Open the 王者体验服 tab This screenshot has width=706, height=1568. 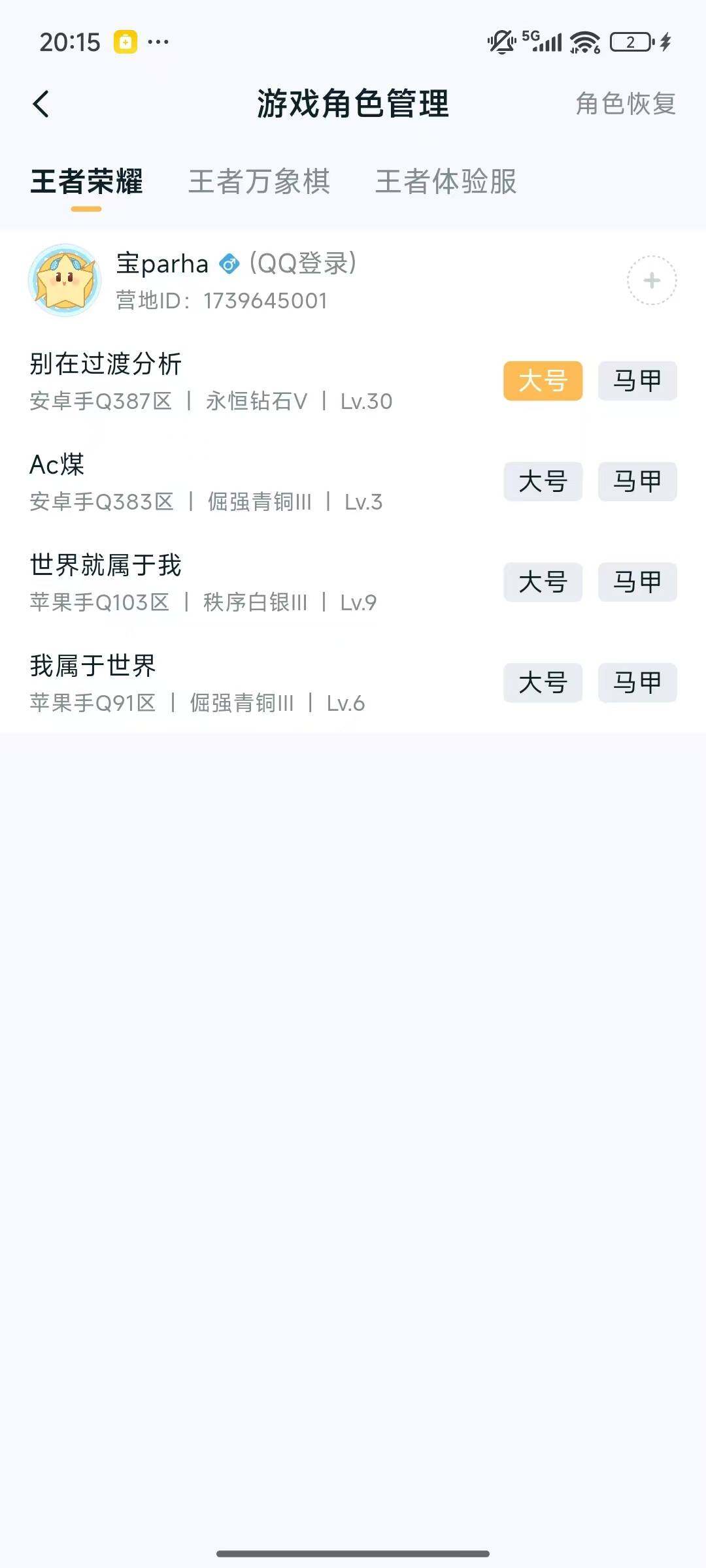[x=446, y=183]
